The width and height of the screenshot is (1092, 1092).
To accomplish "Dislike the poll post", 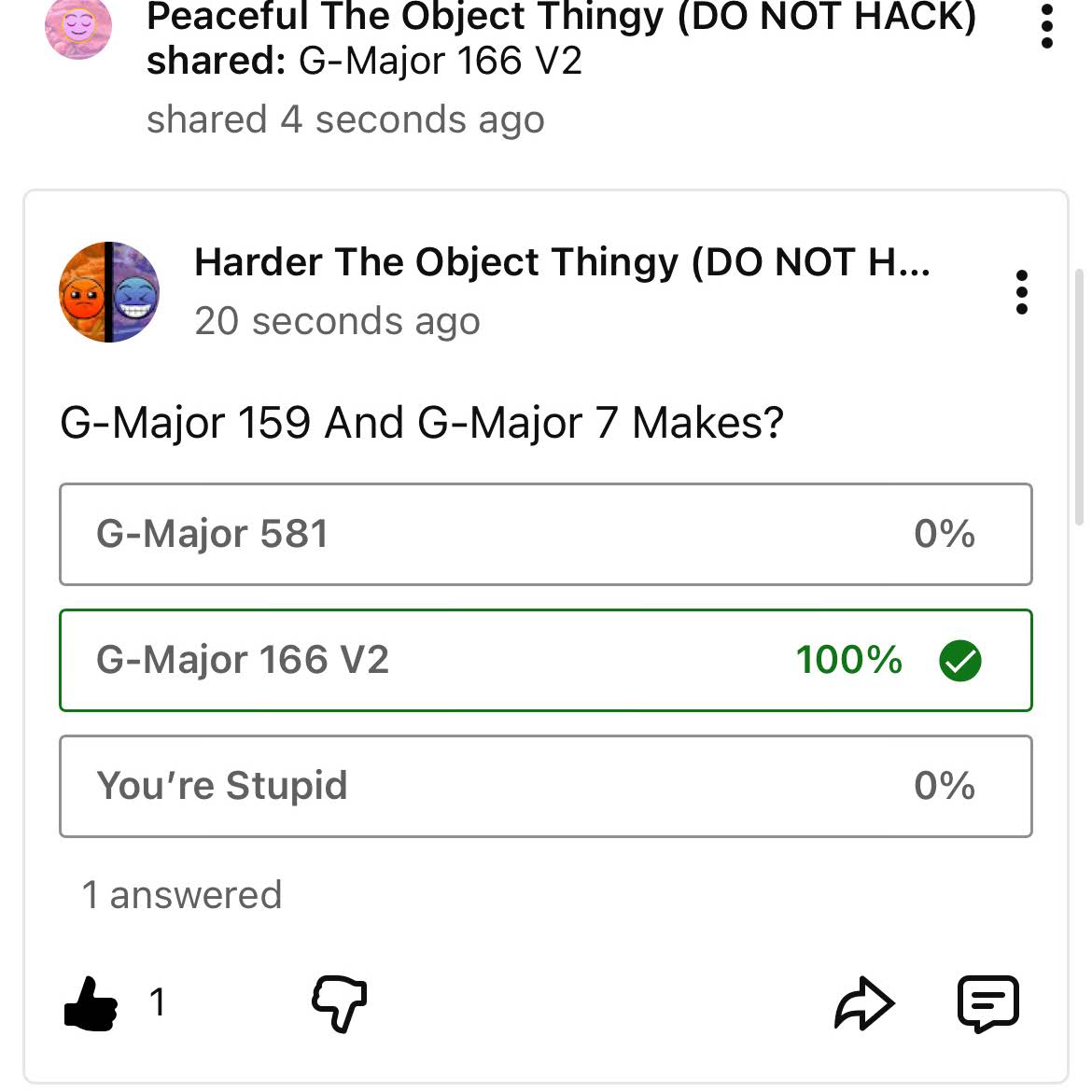I will 339,1003.
